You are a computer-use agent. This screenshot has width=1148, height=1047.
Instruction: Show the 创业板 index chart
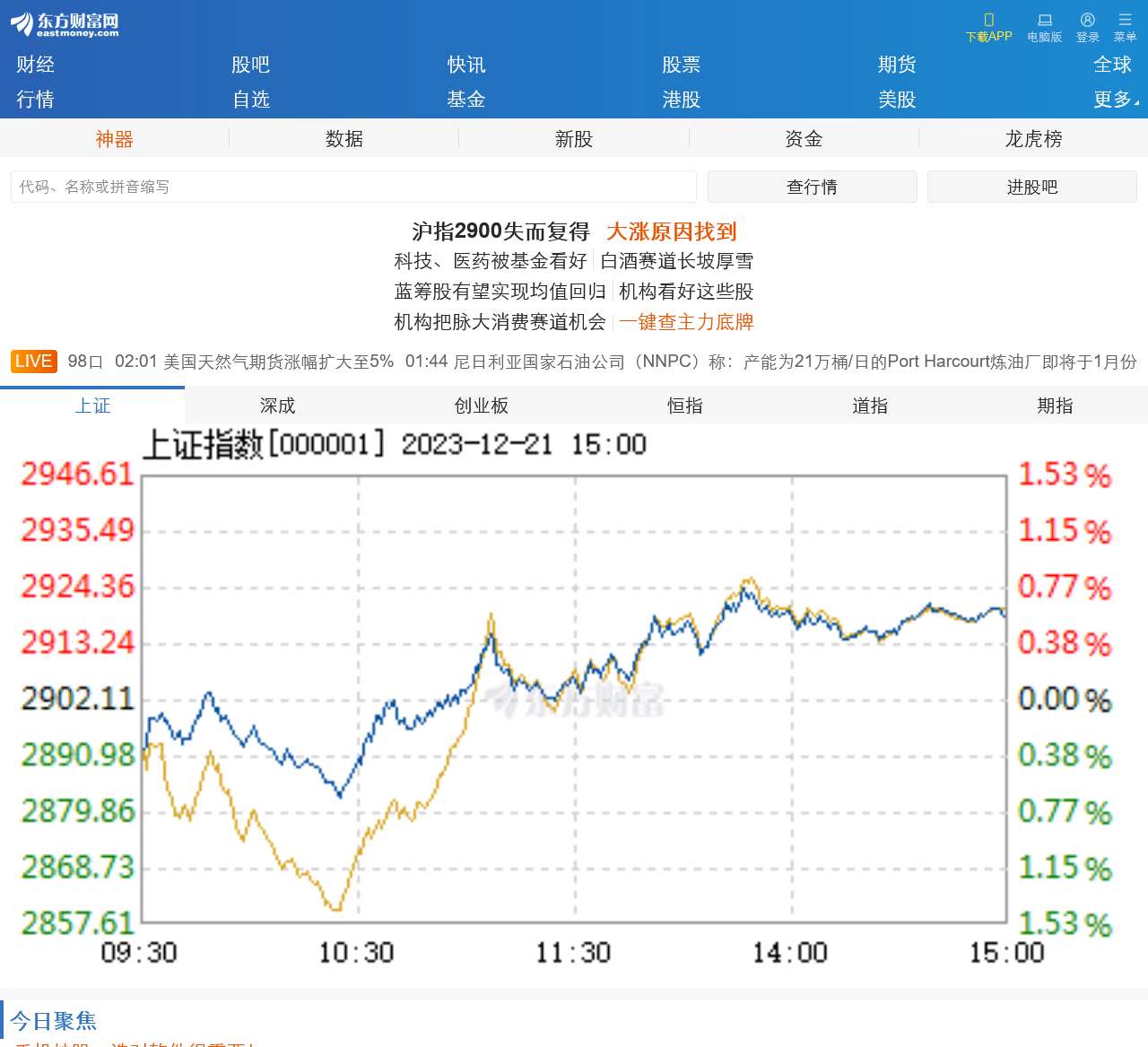coord(481,406)
